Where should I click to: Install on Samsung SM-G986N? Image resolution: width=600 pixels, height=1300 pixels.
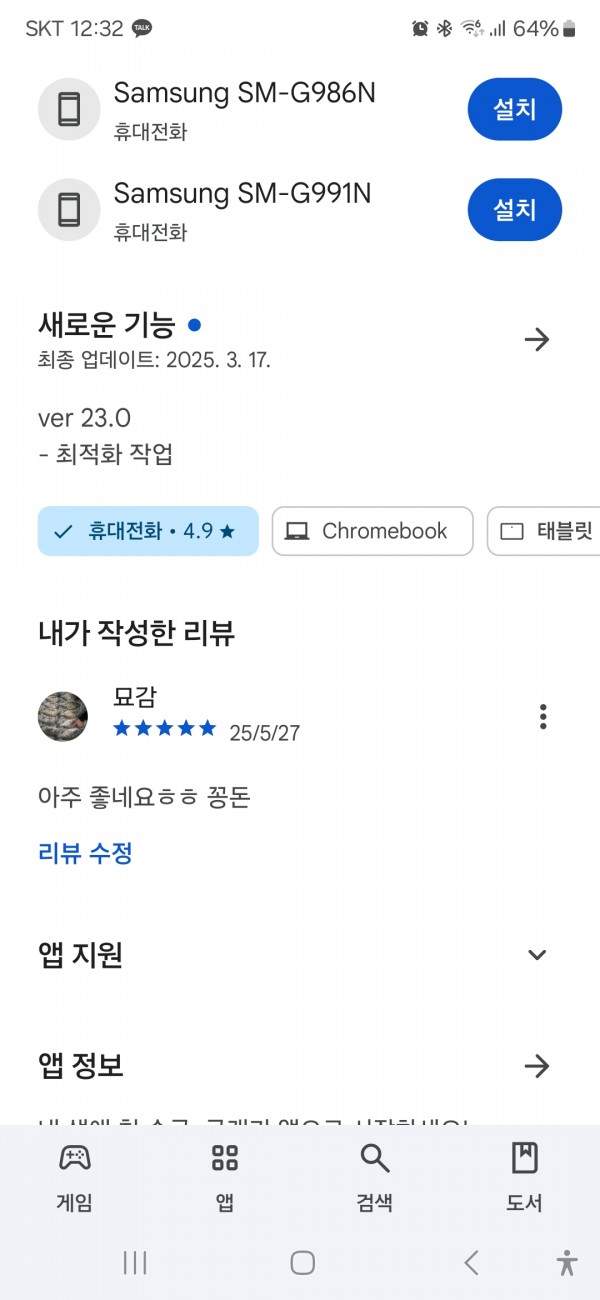pyautogui.click(x=514, y=109)
